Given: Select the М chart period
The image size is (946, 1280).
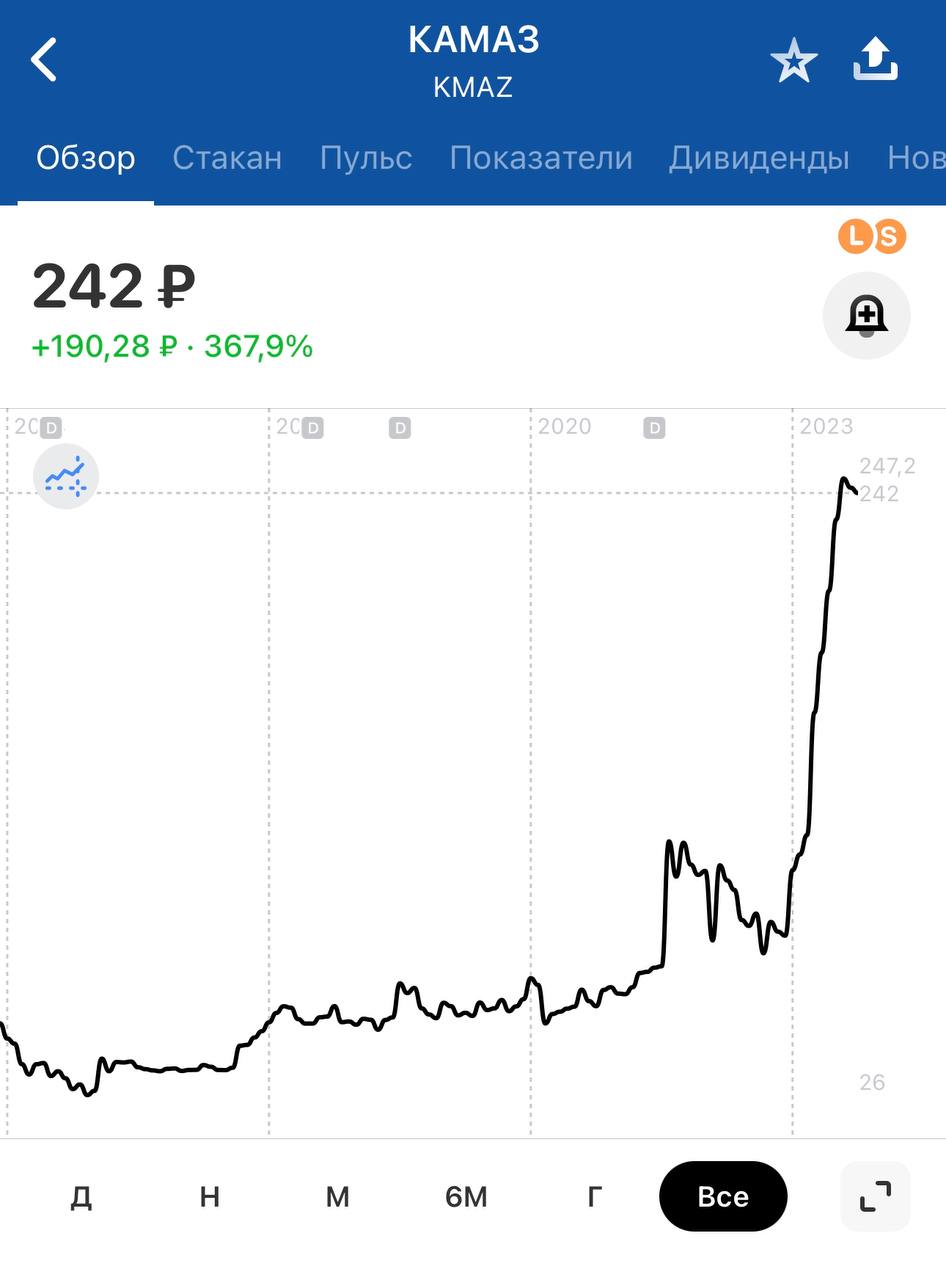Looking at the screenshot, I should (x=338, y=1197).
